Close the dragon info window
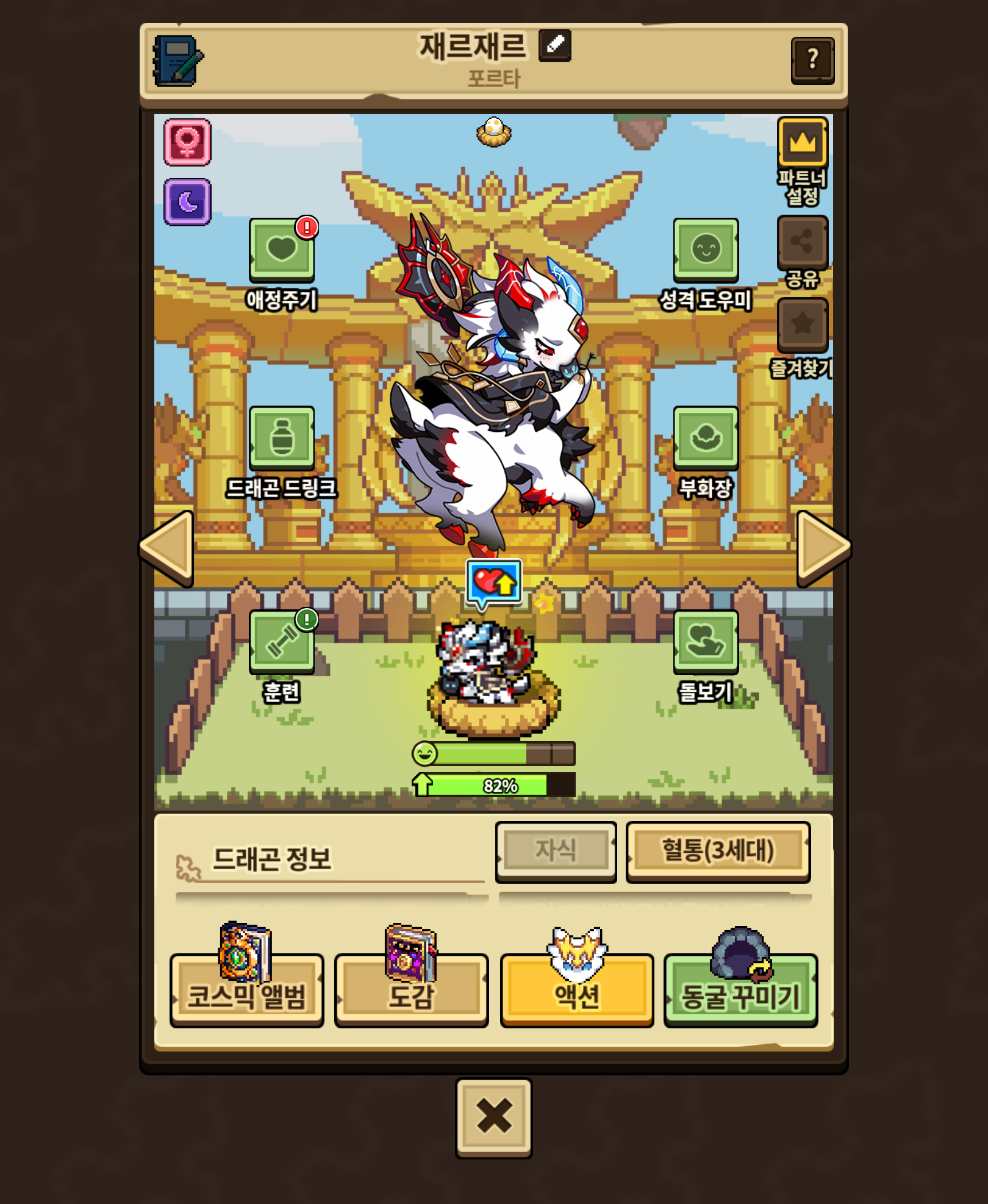The width and height of the screenshot is (988, 1204). click(x=494, y=1117)
